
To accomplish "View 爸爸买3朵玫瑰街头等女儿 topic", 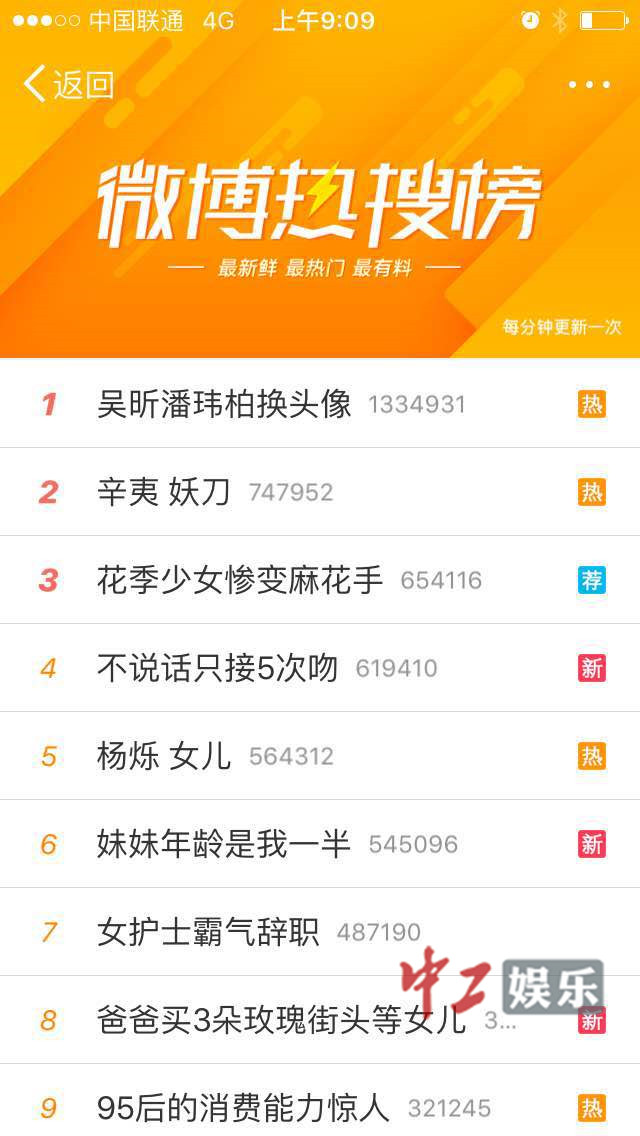I will (x=282, y=1020).
